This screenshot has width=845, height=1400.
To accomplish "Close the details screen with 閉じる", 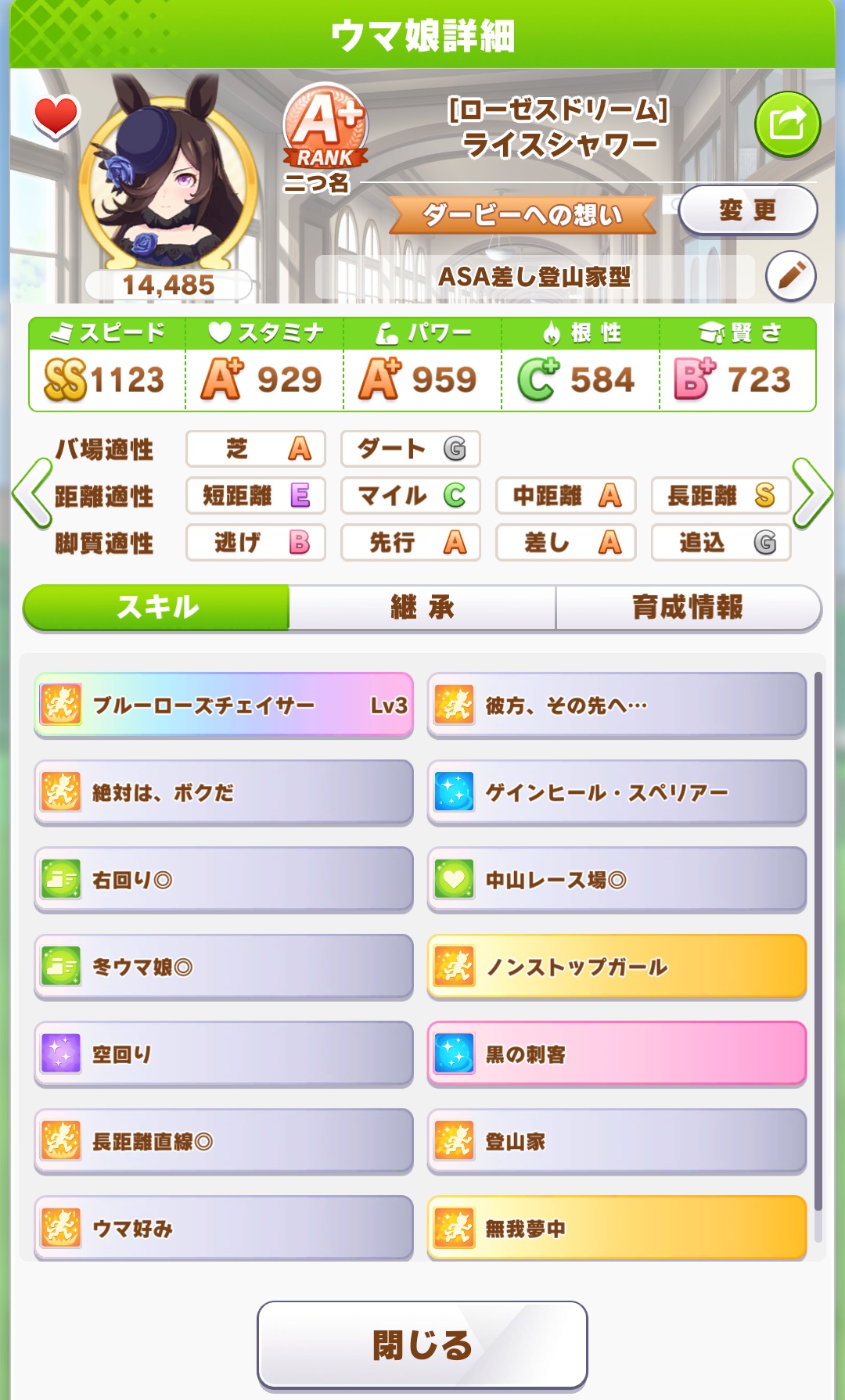I will [x=422, y=1344].
